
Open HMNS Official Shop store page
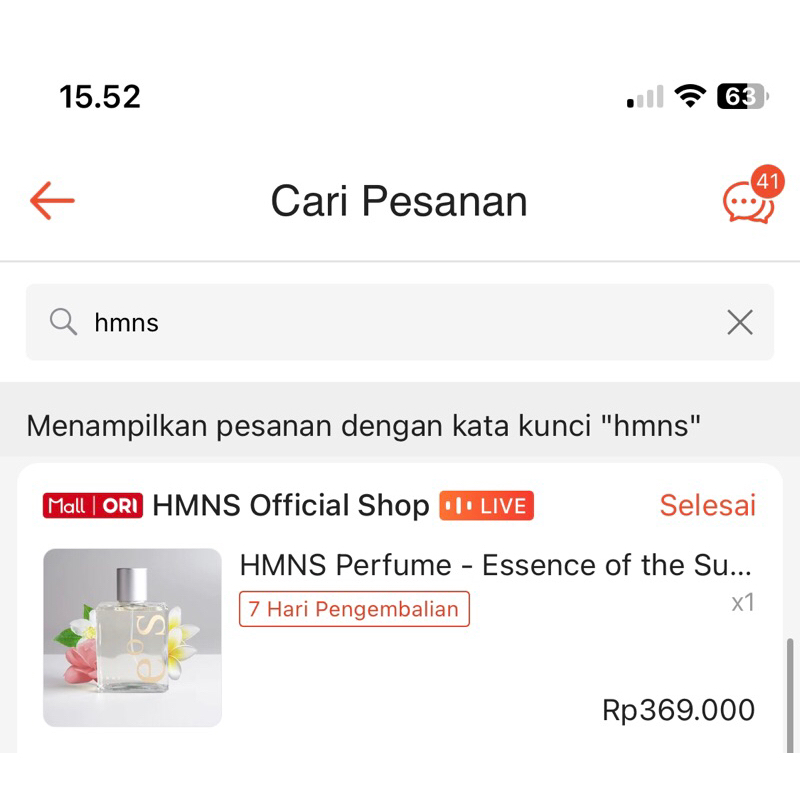290,506
